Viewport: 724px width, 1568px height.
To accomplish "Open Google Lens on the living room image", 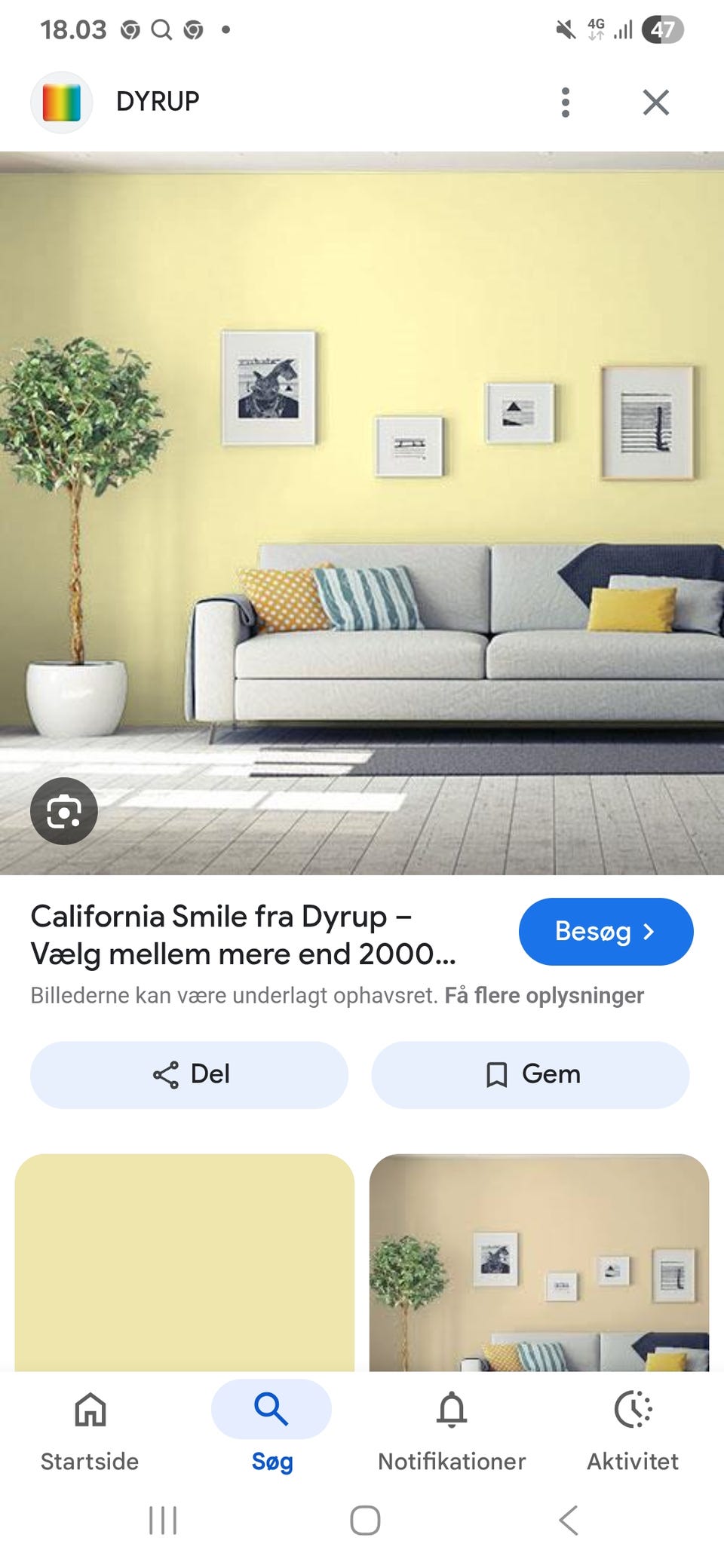I will [63, 810].
